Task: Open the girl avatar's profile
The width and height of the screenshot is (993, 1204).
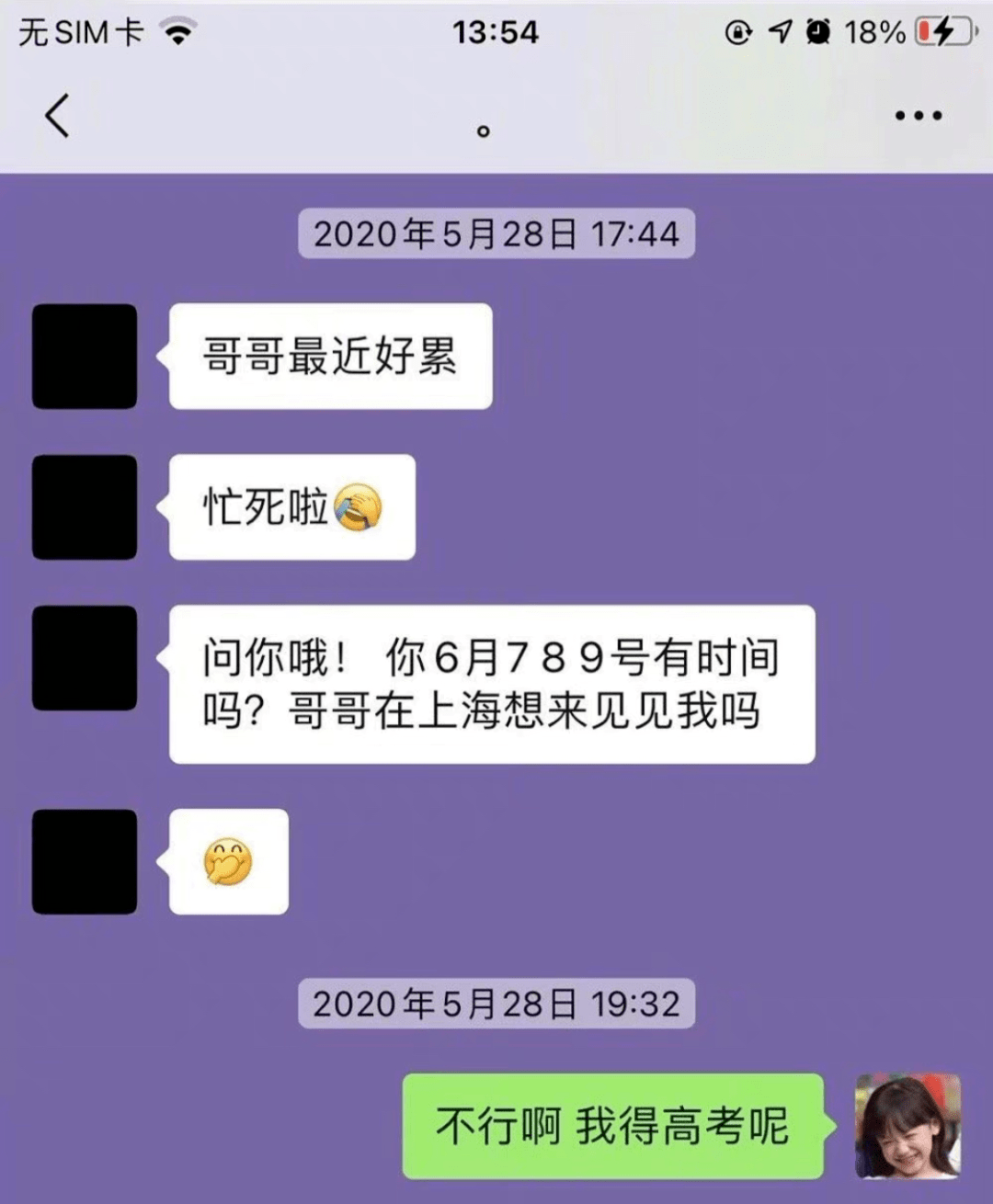Action: point(907,1125)
